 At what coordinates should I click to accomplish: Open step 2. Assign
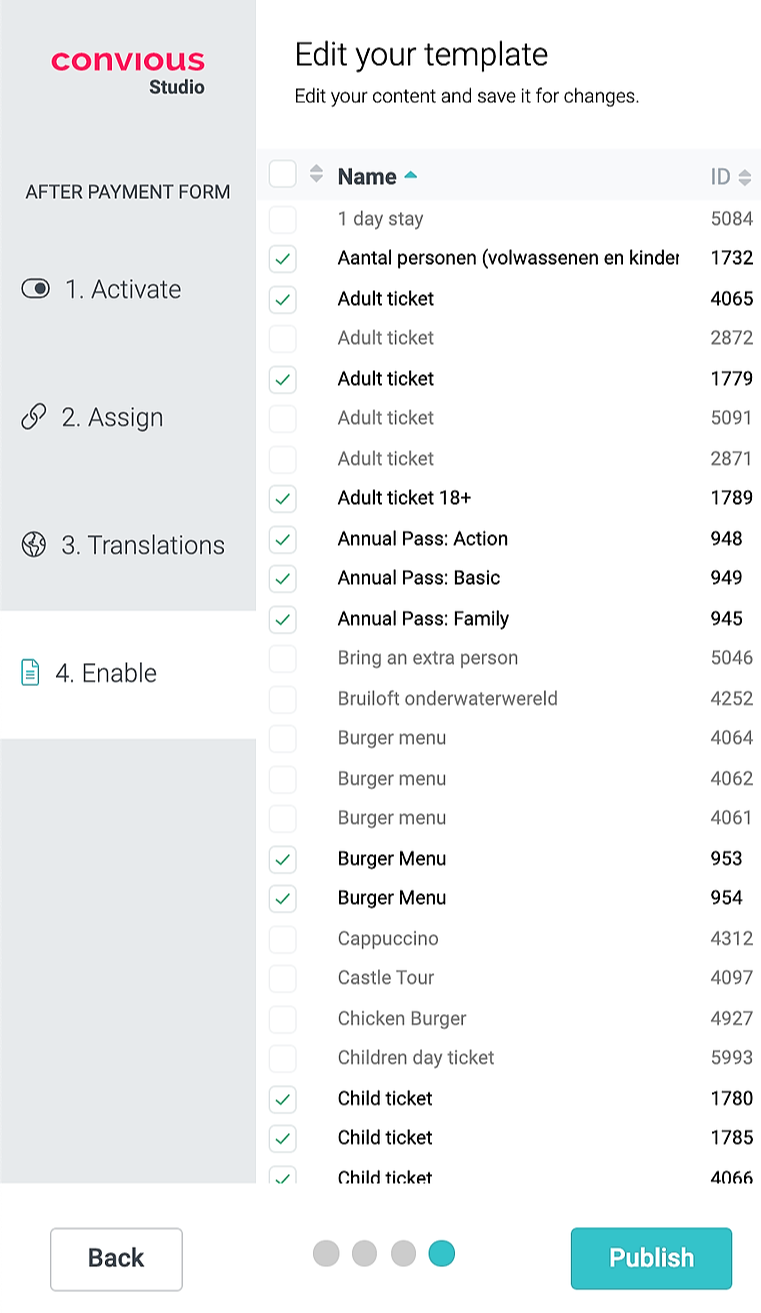pyautogui.click(x=92, y=417)
